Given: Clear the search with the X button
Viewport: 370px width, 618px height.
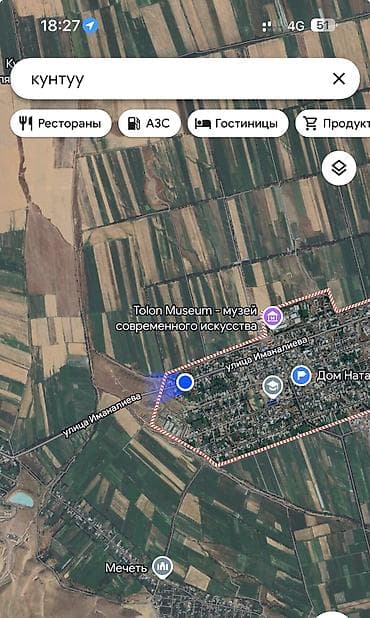Looking at the screenshot, I should point(339,79).
